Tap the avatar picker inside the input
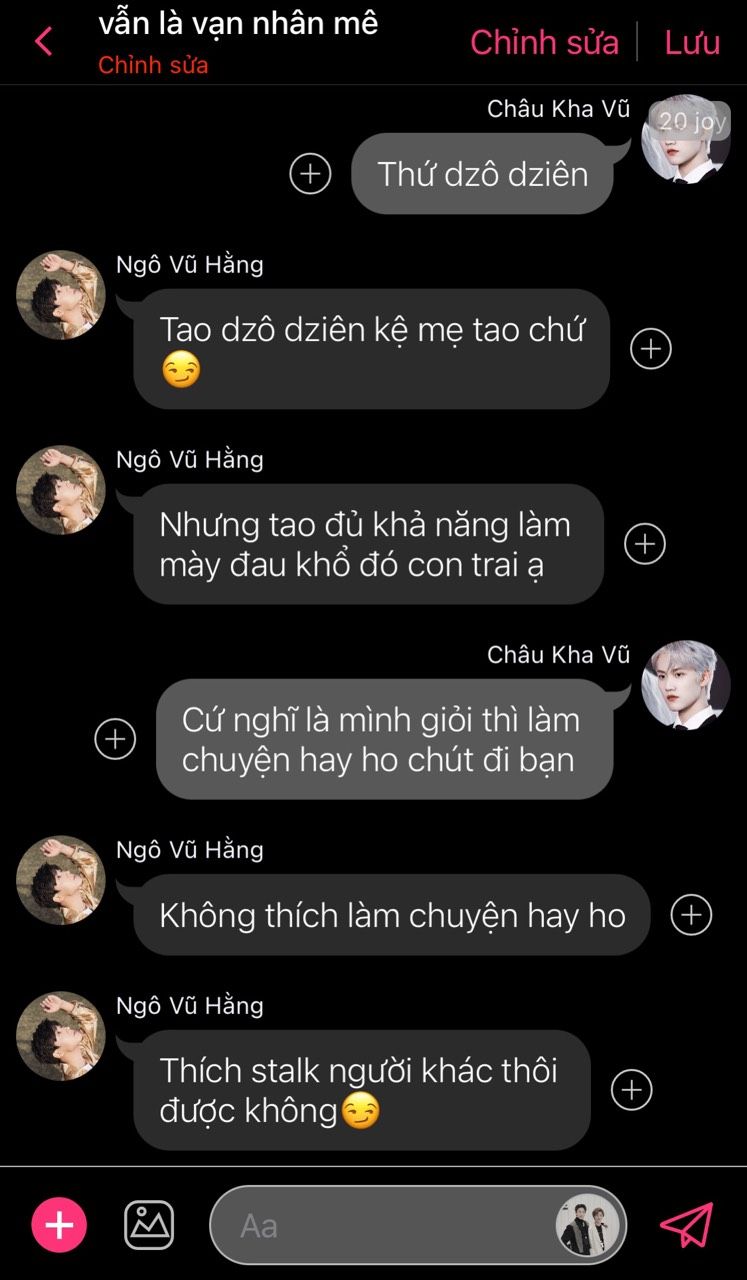 click(588, 1225)
